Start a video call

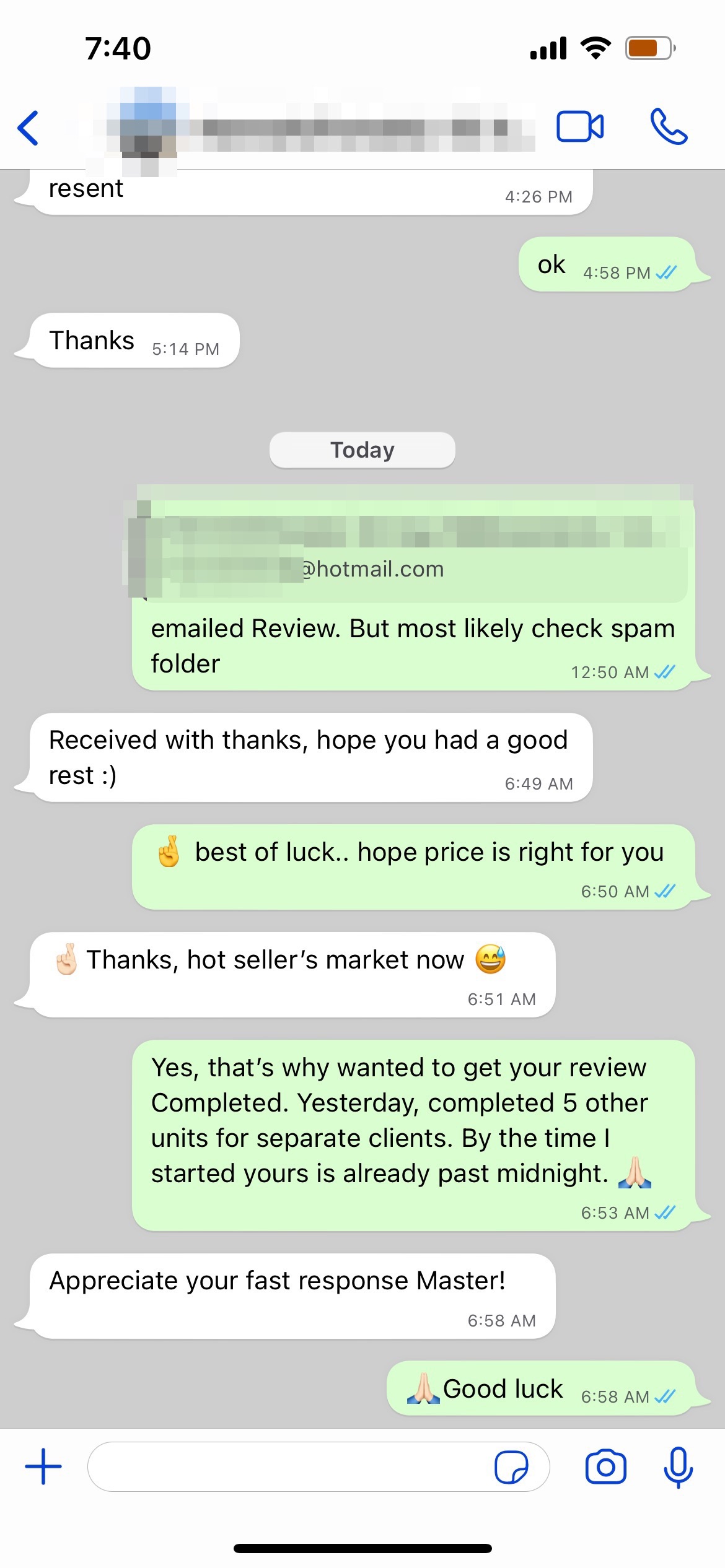[x=580, y=127]
